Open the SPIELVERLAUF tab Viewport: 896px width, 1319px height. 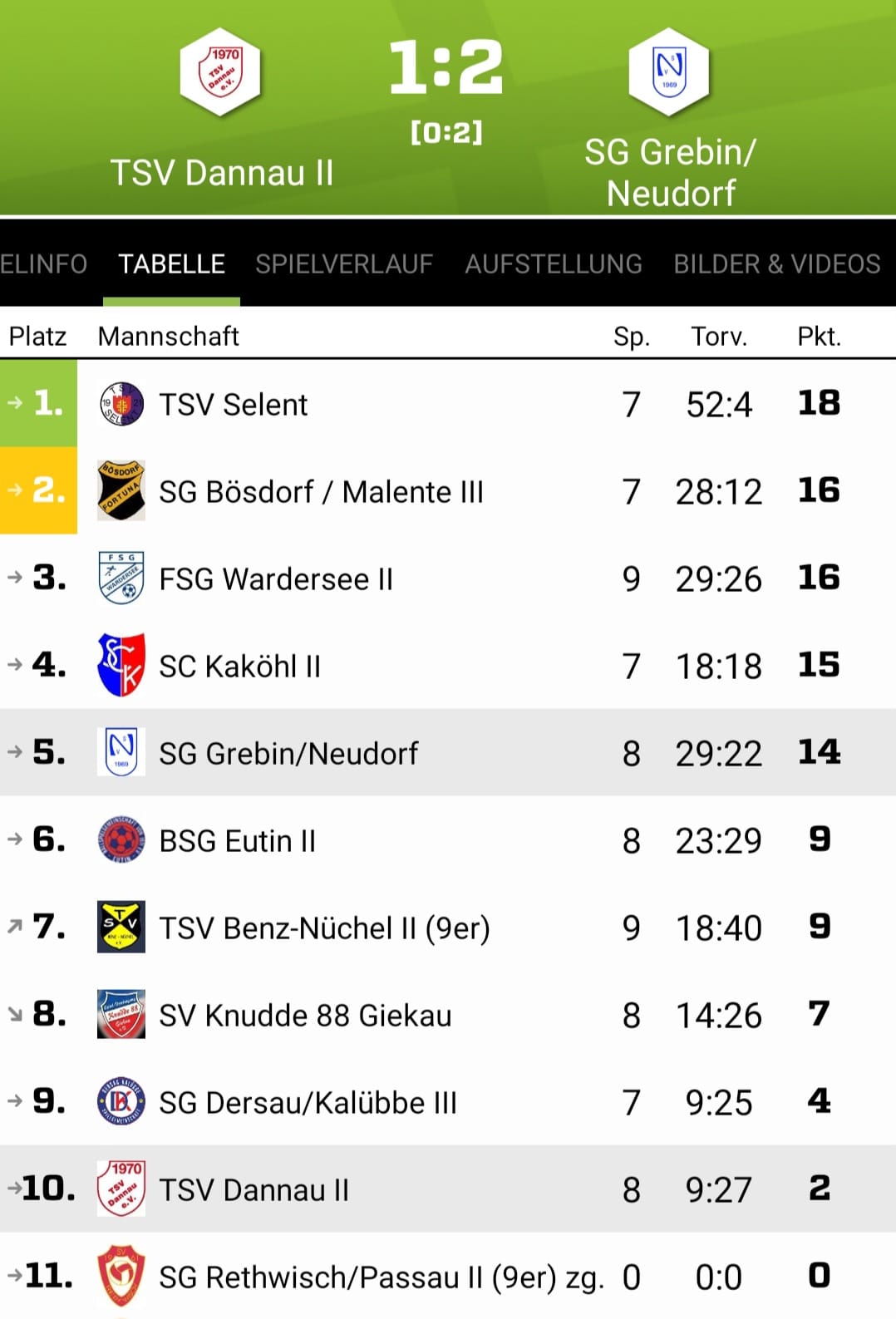(345, 264)
